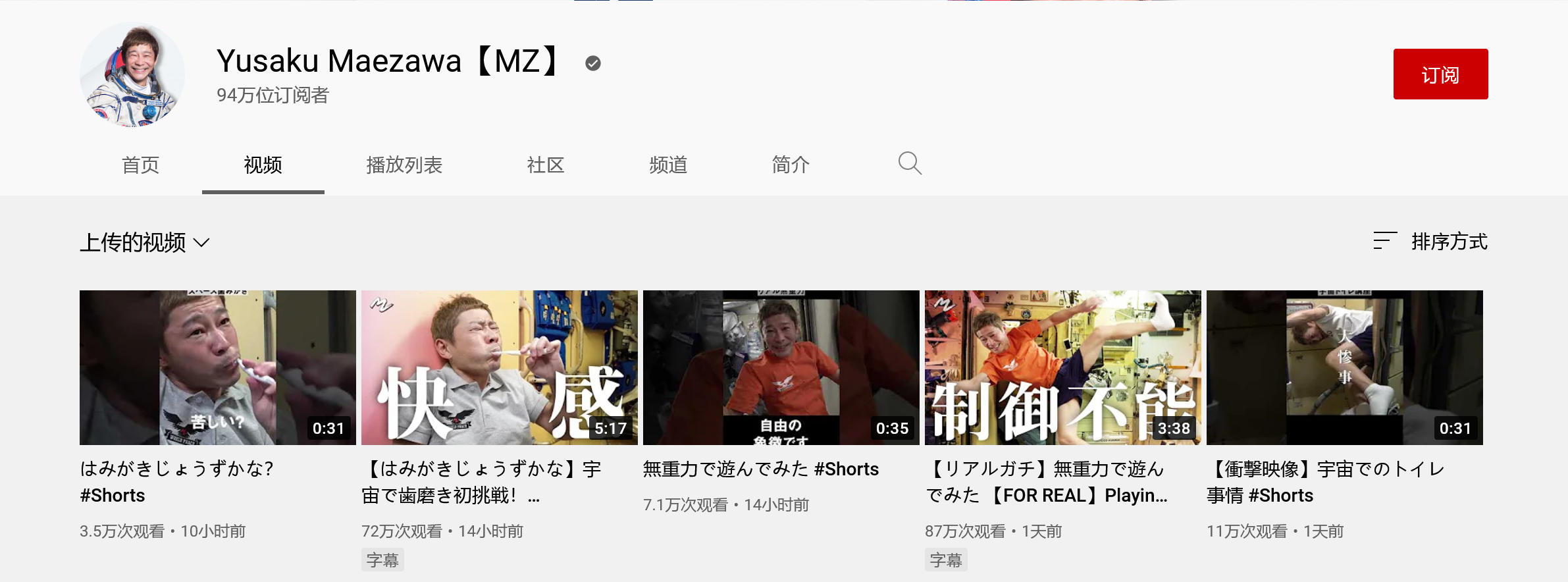Expand the 上传的视频 dropdown

point(145,242)
